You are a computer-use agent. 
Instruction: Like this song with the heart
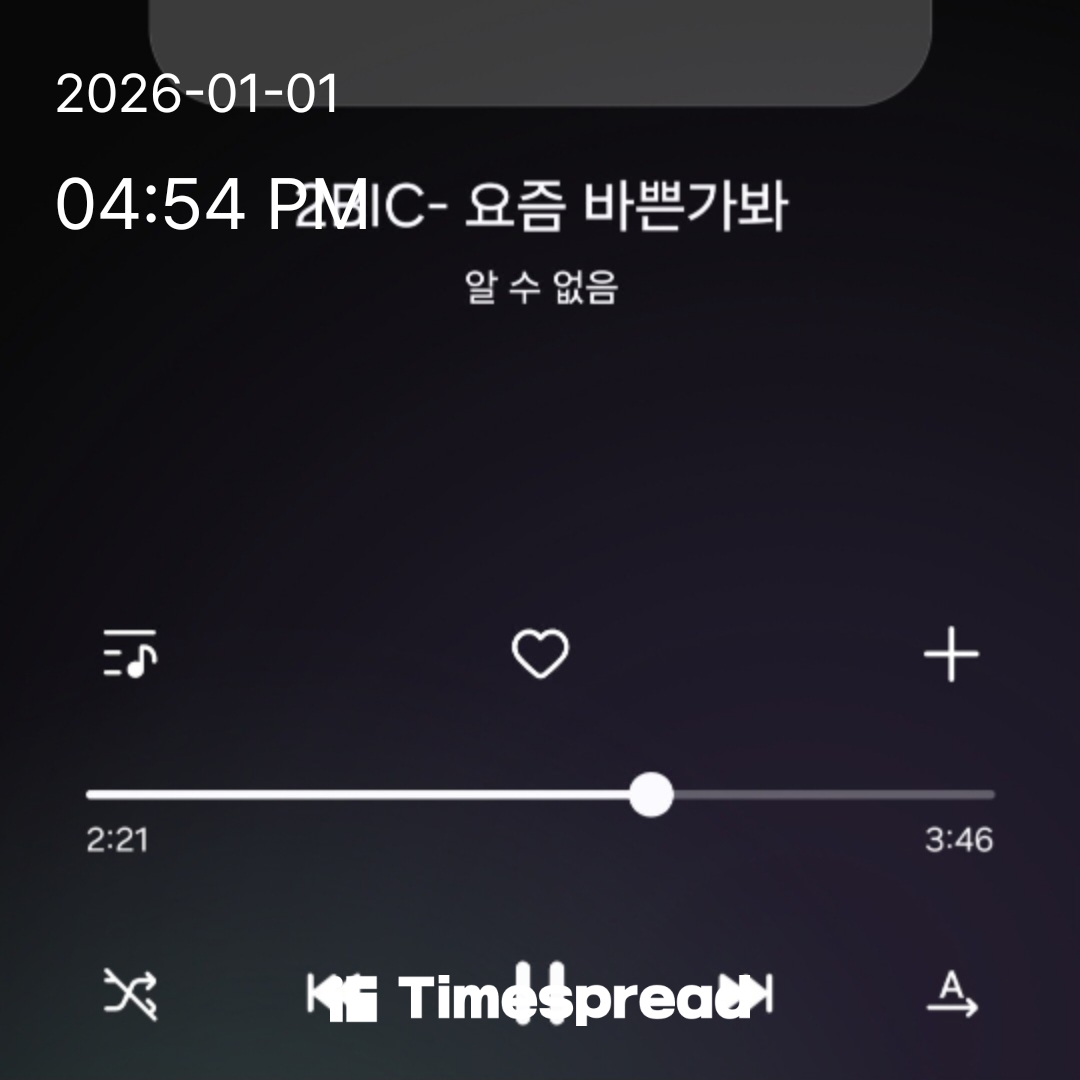(540, 655)
